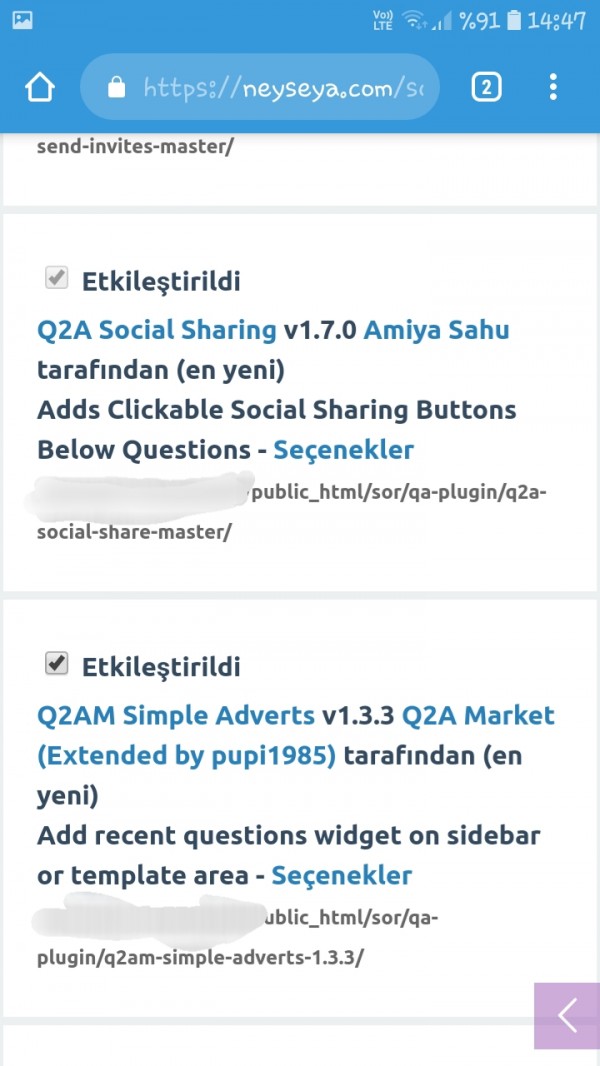This screenshot has height=1066, width=600.
Task: Open the tab switcher showing 2 tabs
Action: pyautogui.click(x=486, y=88)
